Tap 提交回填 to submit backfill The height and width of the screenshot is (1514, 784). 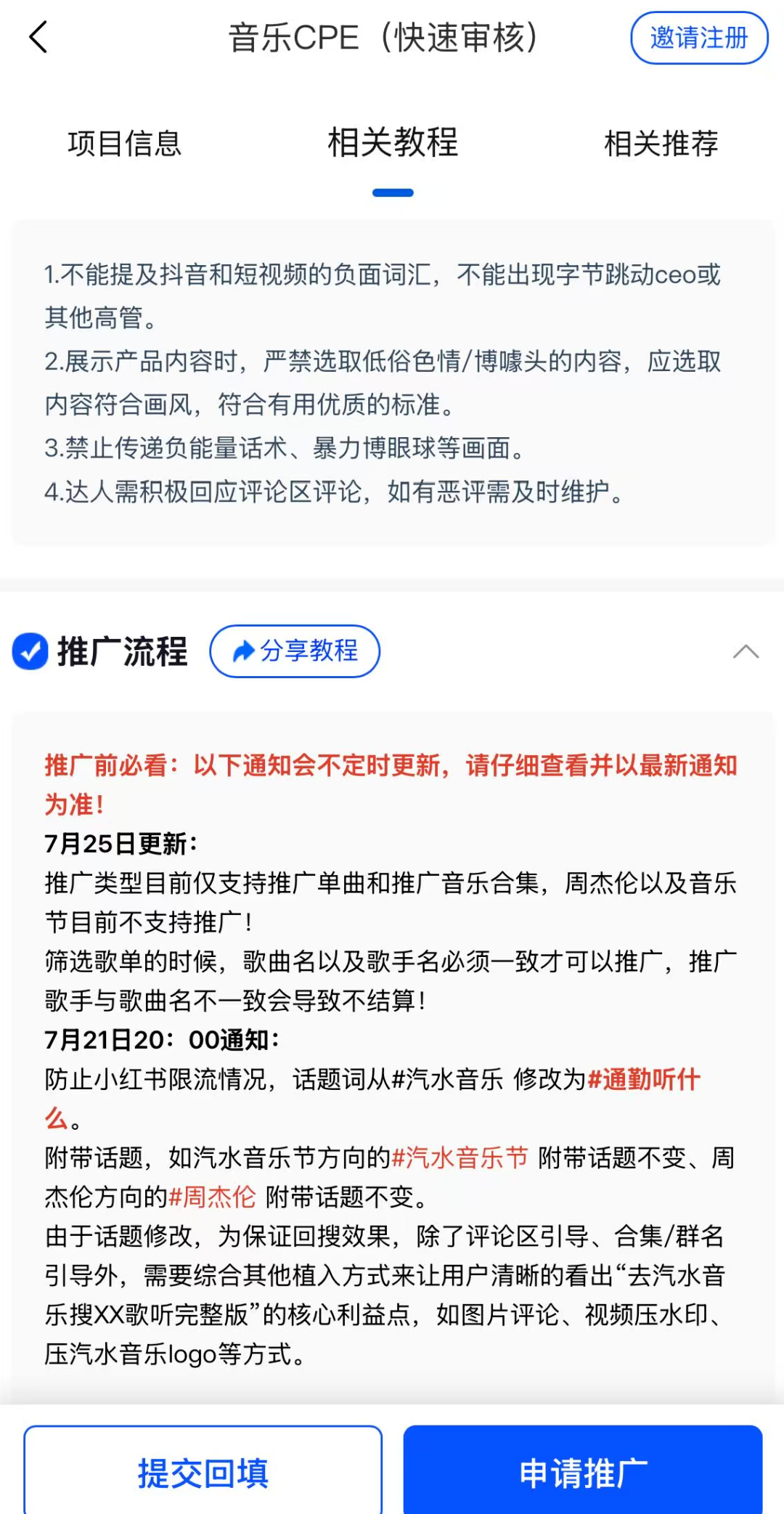click(x=203, y=1473)
